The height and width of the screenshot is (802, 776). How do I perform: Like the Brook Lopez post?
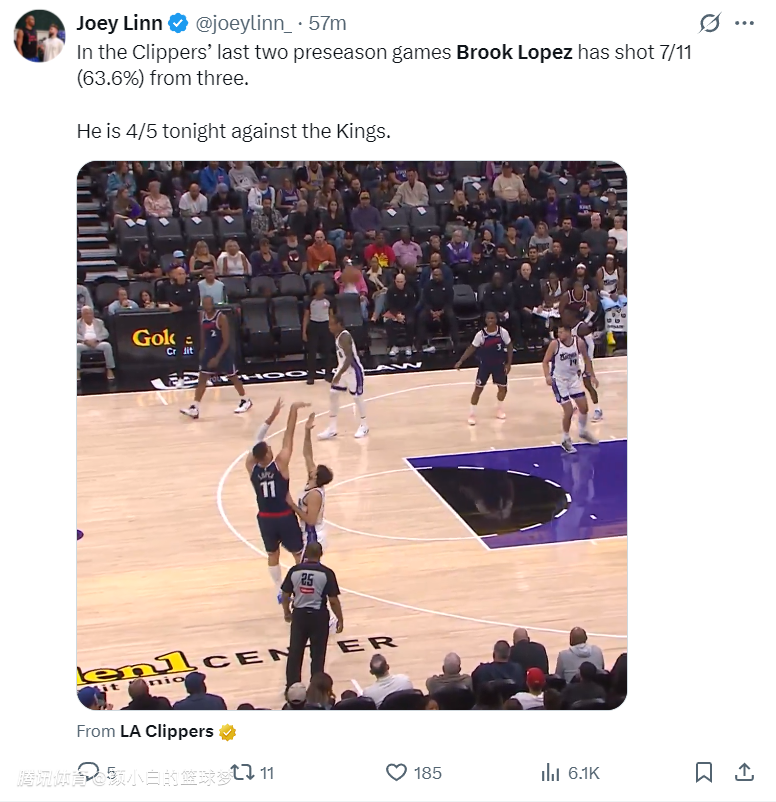click(397, 772)
